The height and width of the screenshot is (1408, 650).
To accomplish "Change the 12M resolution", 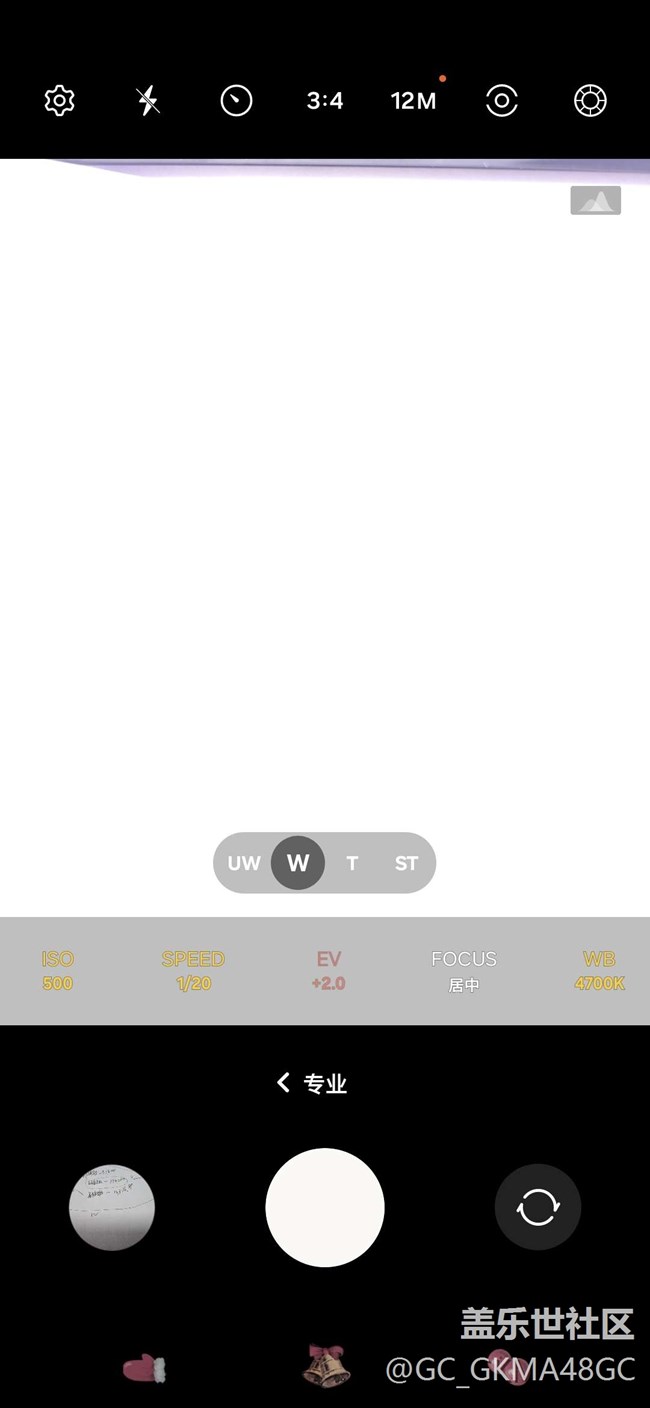I will (x=413, y=101).
